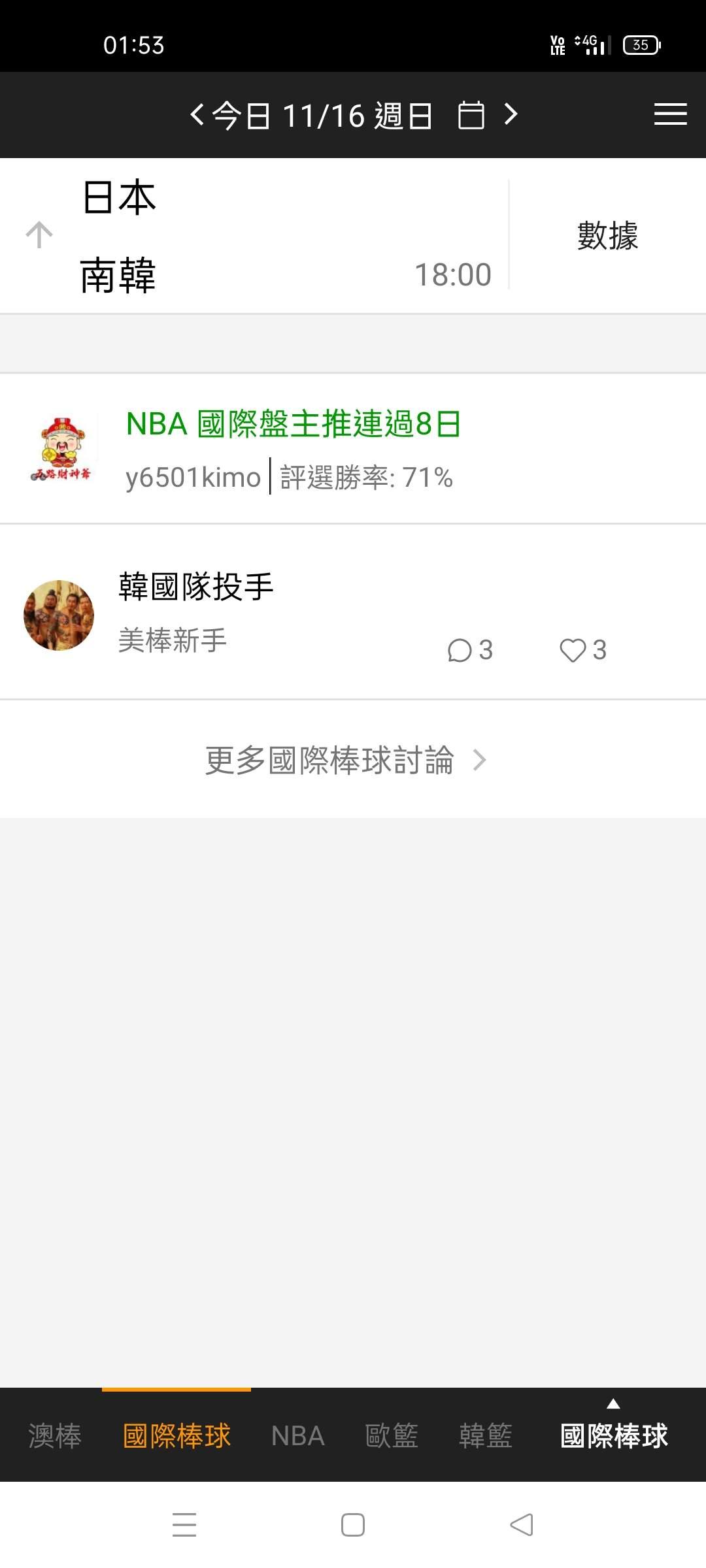The height and width of the screenshot is (1568, 706).
Task: Open the calendar date picker
Action: [471, 116]
